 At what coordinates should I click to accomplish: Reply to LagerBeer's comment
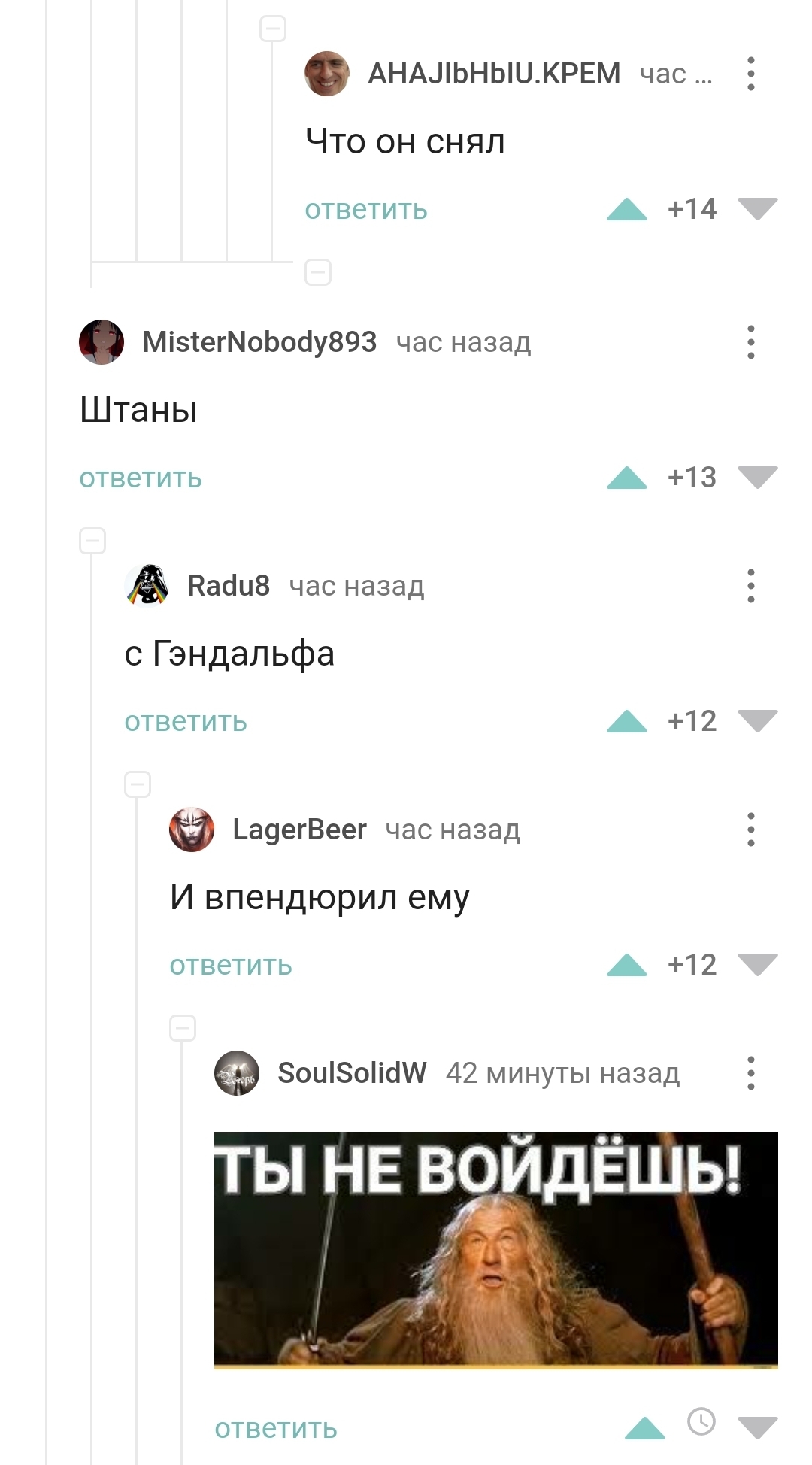click(231, 966)
